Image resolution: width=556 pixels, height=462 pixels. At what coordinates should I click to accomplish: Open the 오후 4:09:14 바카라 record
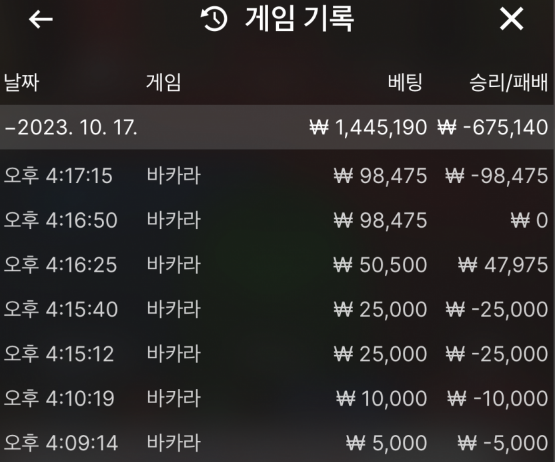278,442
